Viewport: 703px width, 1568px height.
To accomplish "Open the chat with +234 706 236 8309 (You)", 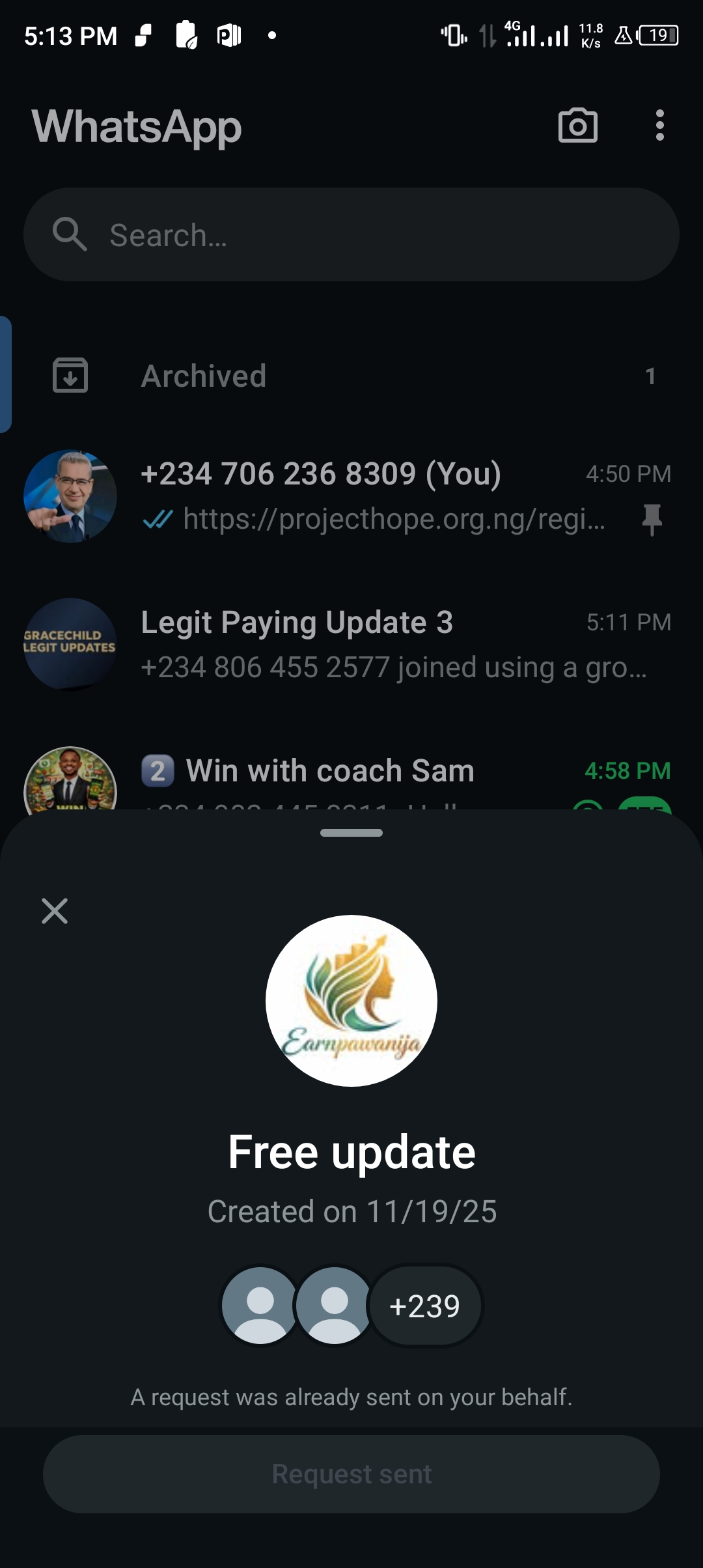I will 351,496.
